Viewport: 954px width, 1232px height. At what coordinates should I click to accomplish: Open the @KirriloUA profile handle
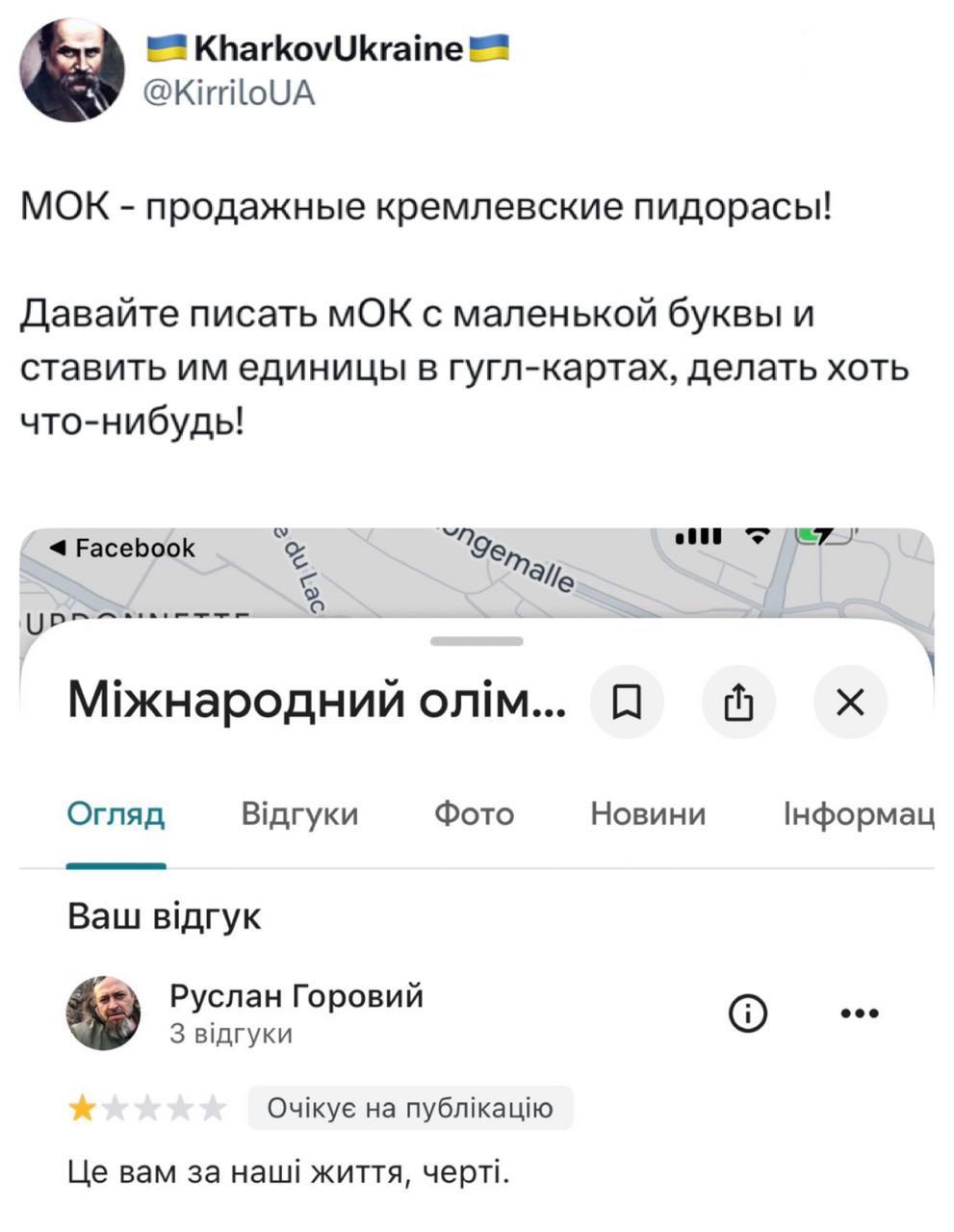point(228,92)
